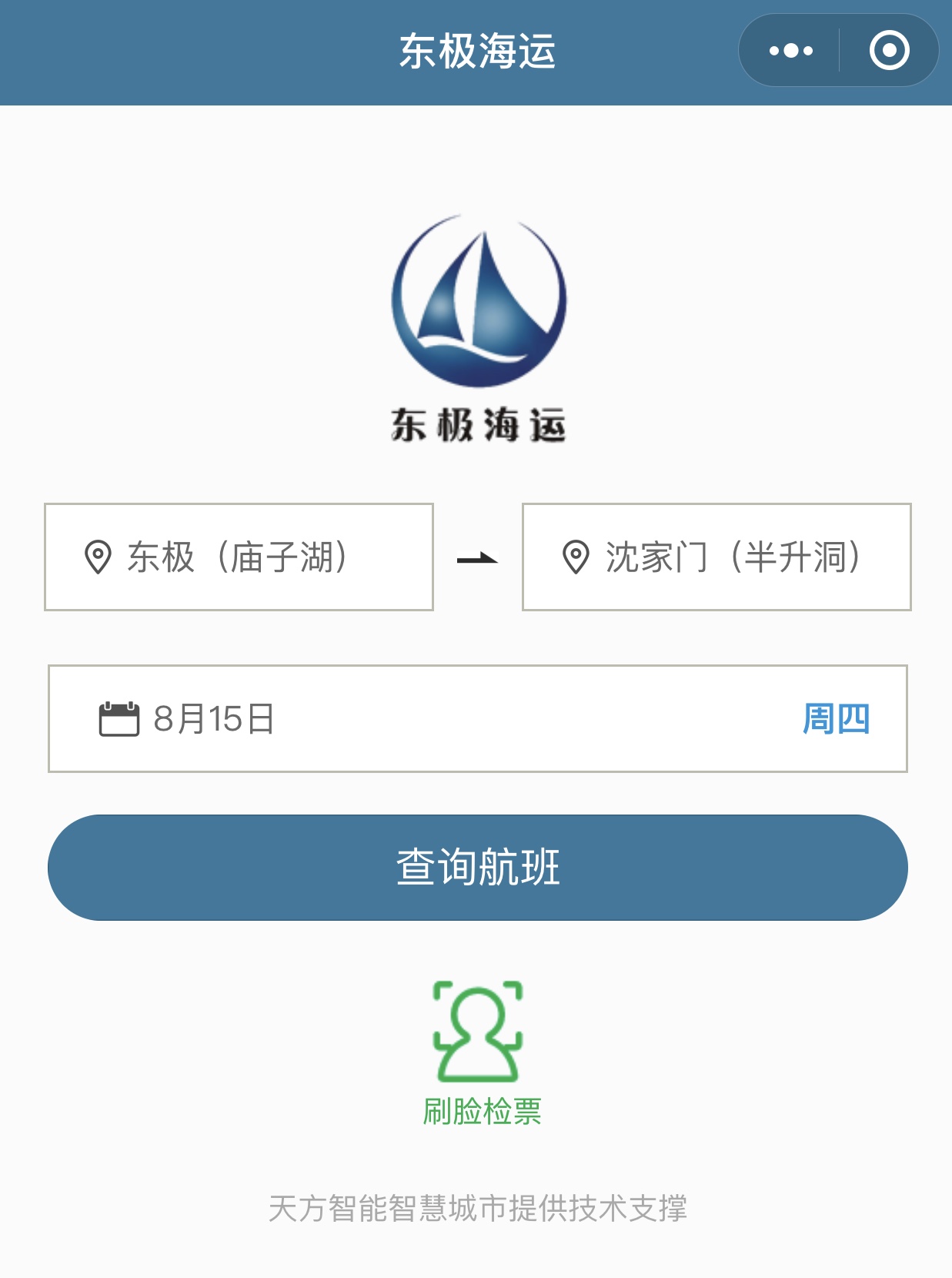The height and width of the screenshot is (1278, 952).
Task: Swap departure and destination with the arrow
Action: [x=477, y=558]
